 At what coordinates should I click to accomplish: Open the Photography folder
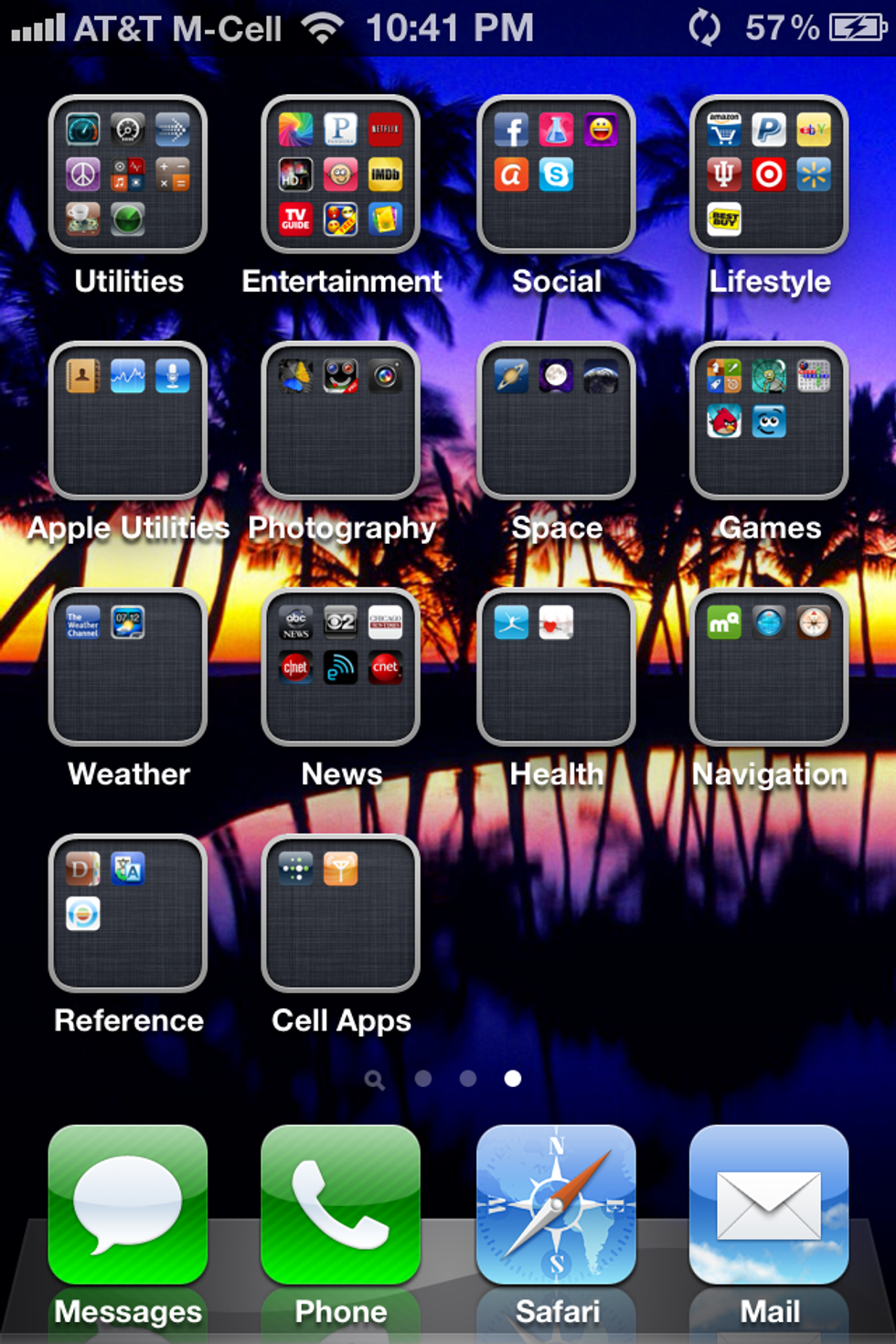tap(341, 421)
